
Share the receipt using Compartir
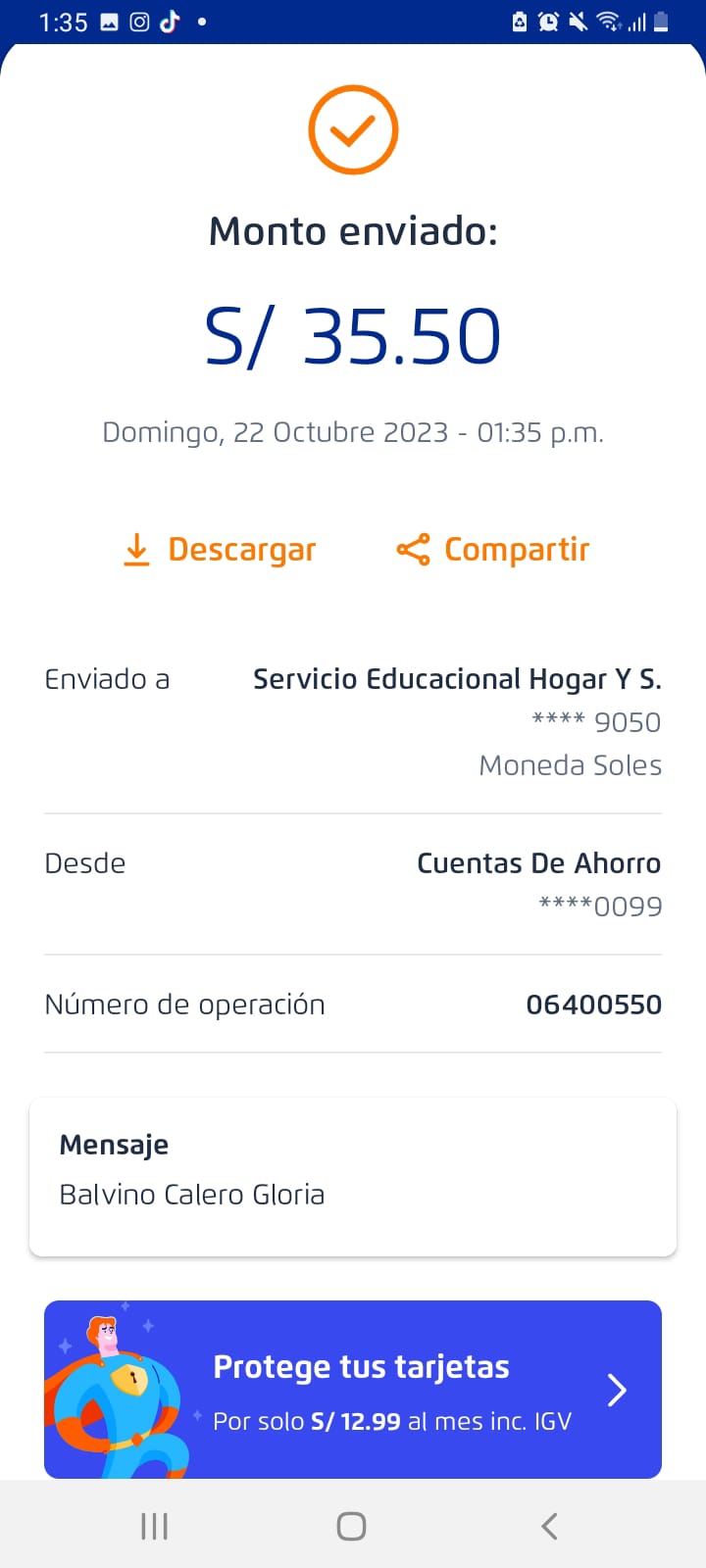point(493,550)
